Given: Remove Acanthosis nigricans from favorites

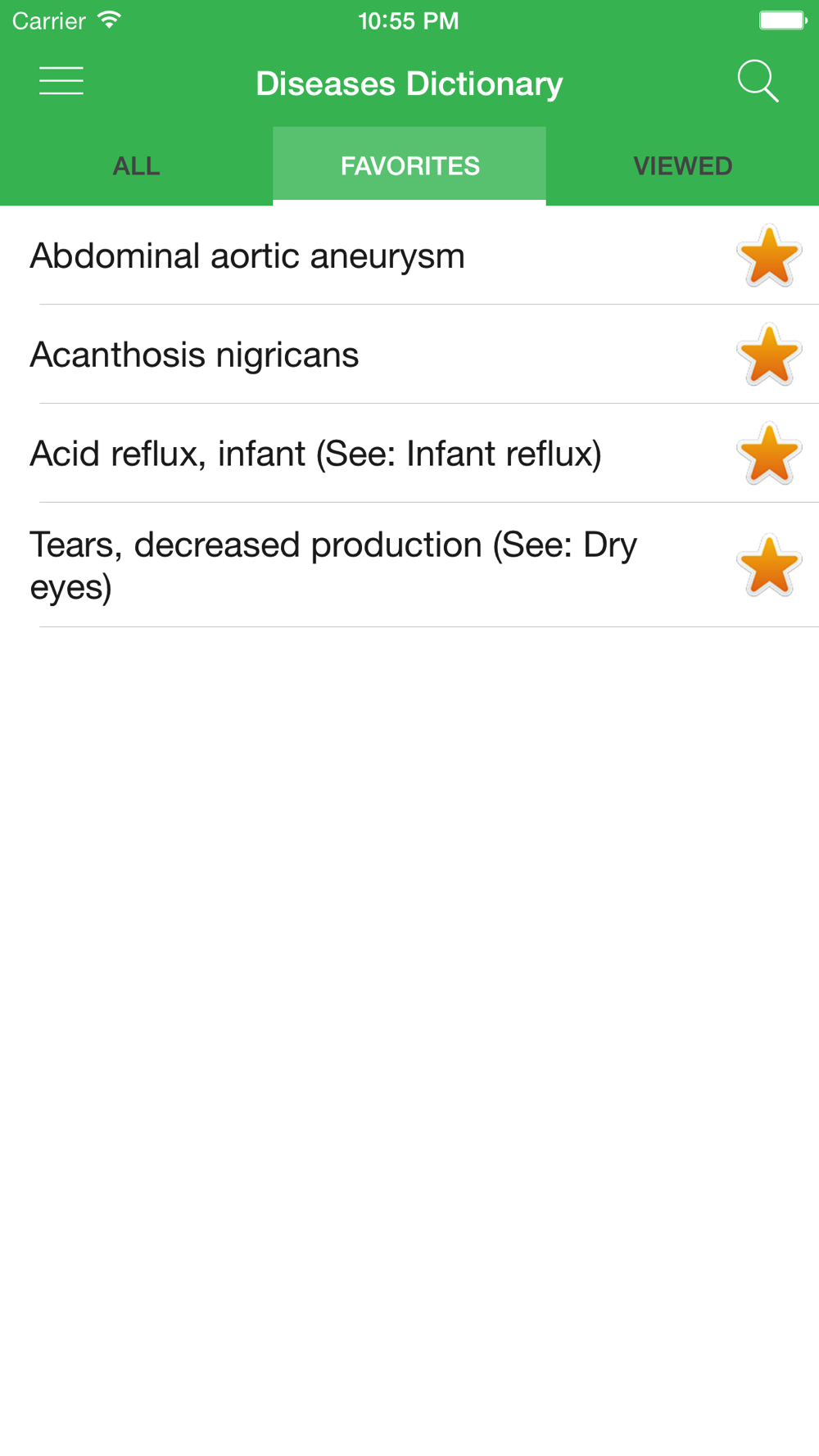Looking at the screenshot, I should coord(768,355).
